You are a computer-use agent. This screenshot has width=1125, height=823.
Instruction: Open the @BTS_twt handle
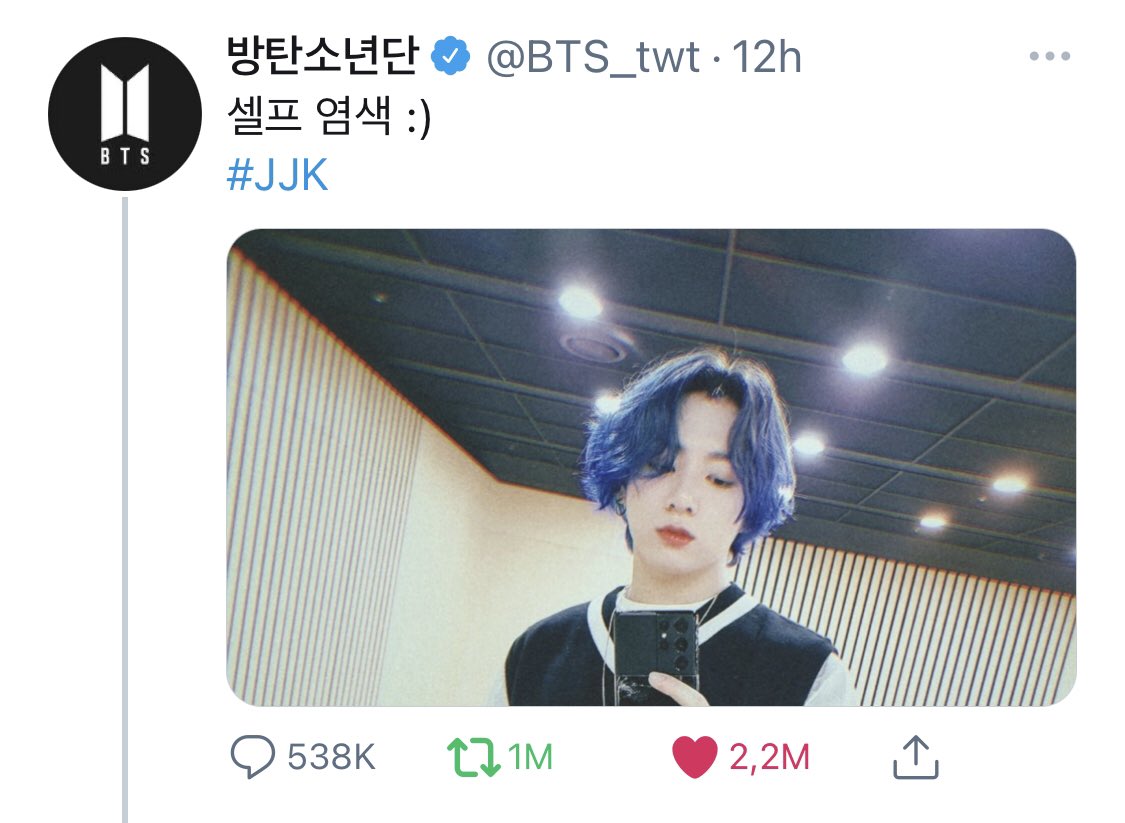point(592,59)
